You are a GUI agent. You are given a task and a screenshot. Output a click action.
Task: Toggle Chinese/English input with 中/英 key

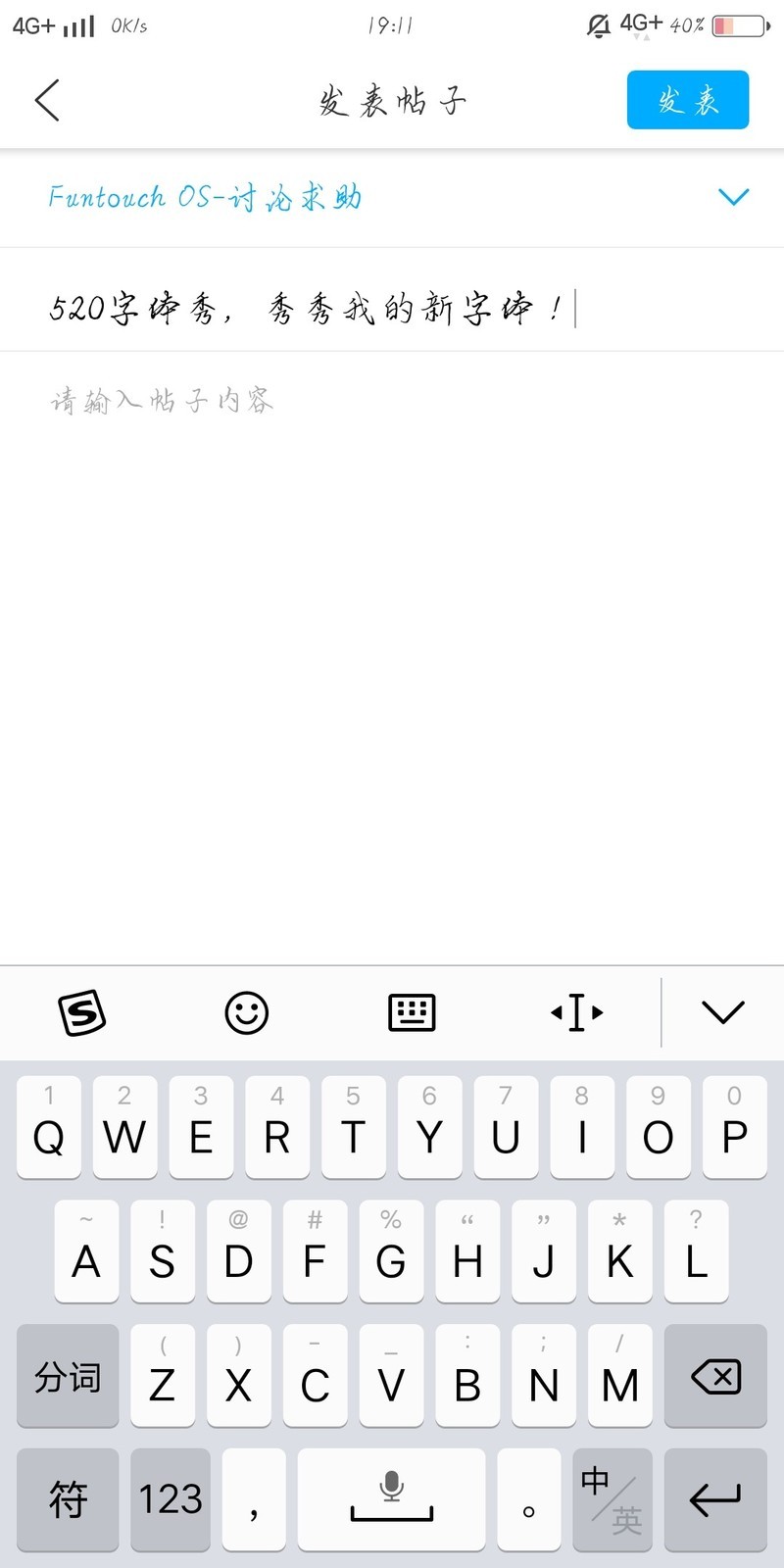coord(612,1499)
